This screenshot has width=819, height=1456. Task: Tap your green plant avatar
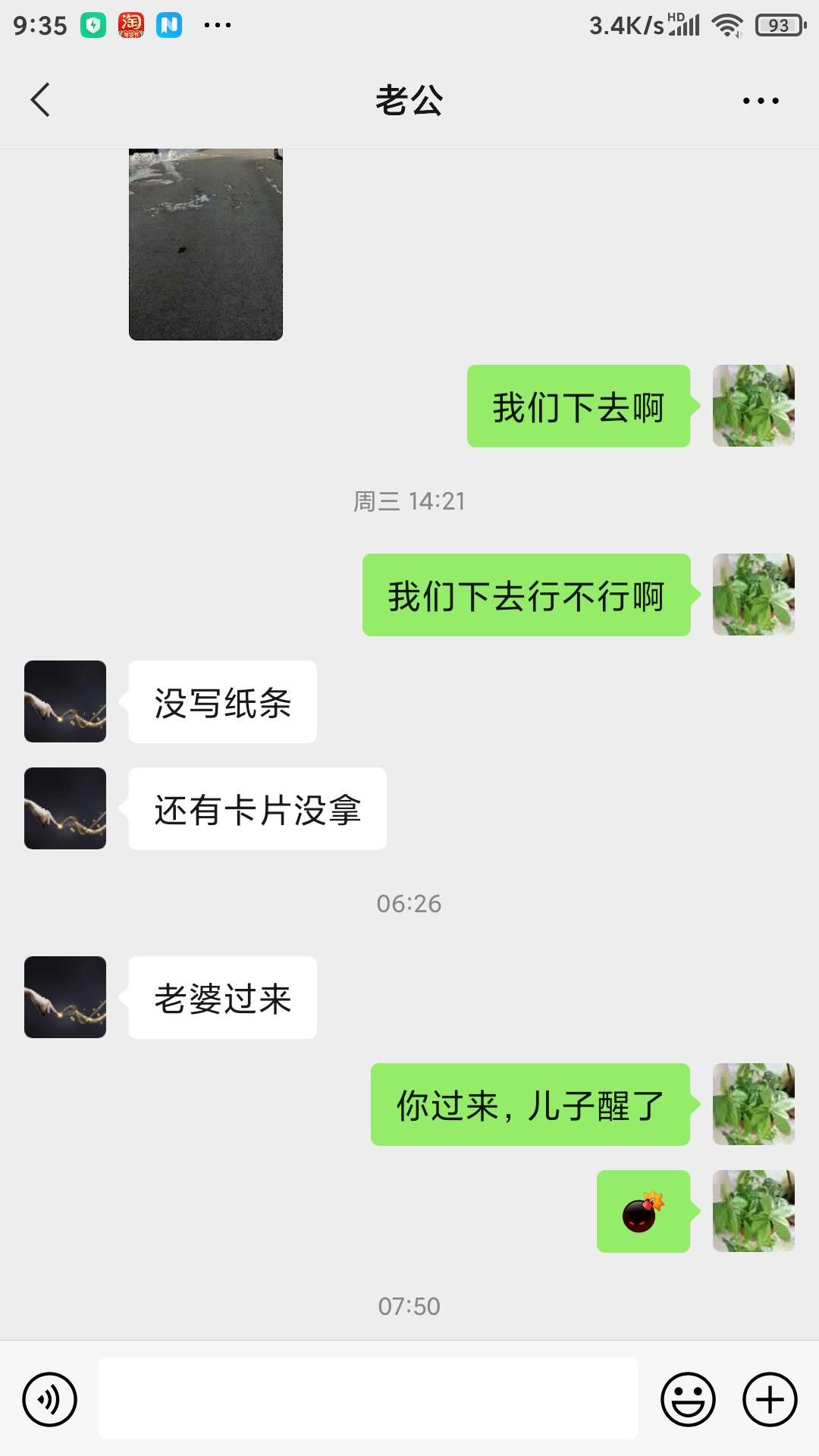pyautogui.click(x=753, y=406)
